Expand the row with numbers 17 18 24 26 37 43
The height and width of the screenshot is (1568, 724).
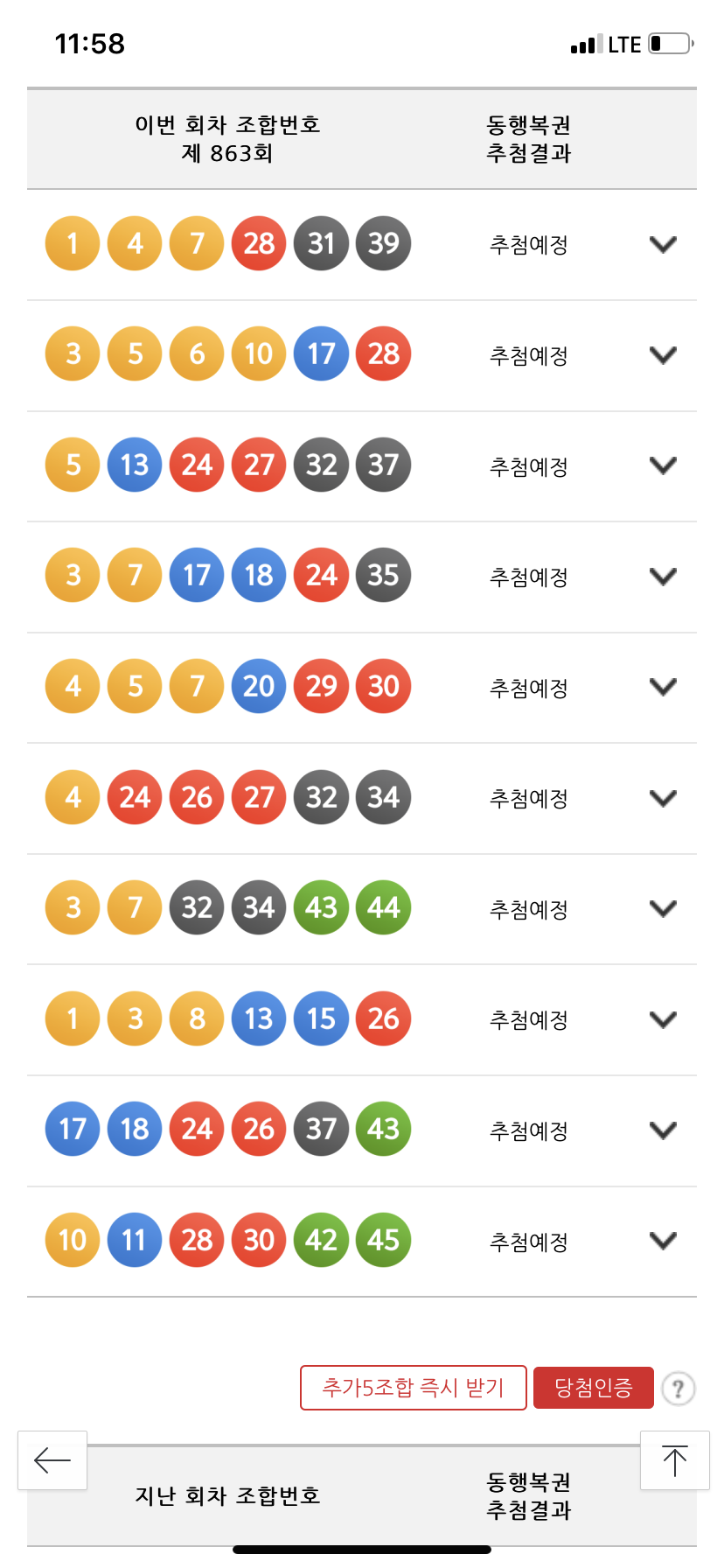664,1130
